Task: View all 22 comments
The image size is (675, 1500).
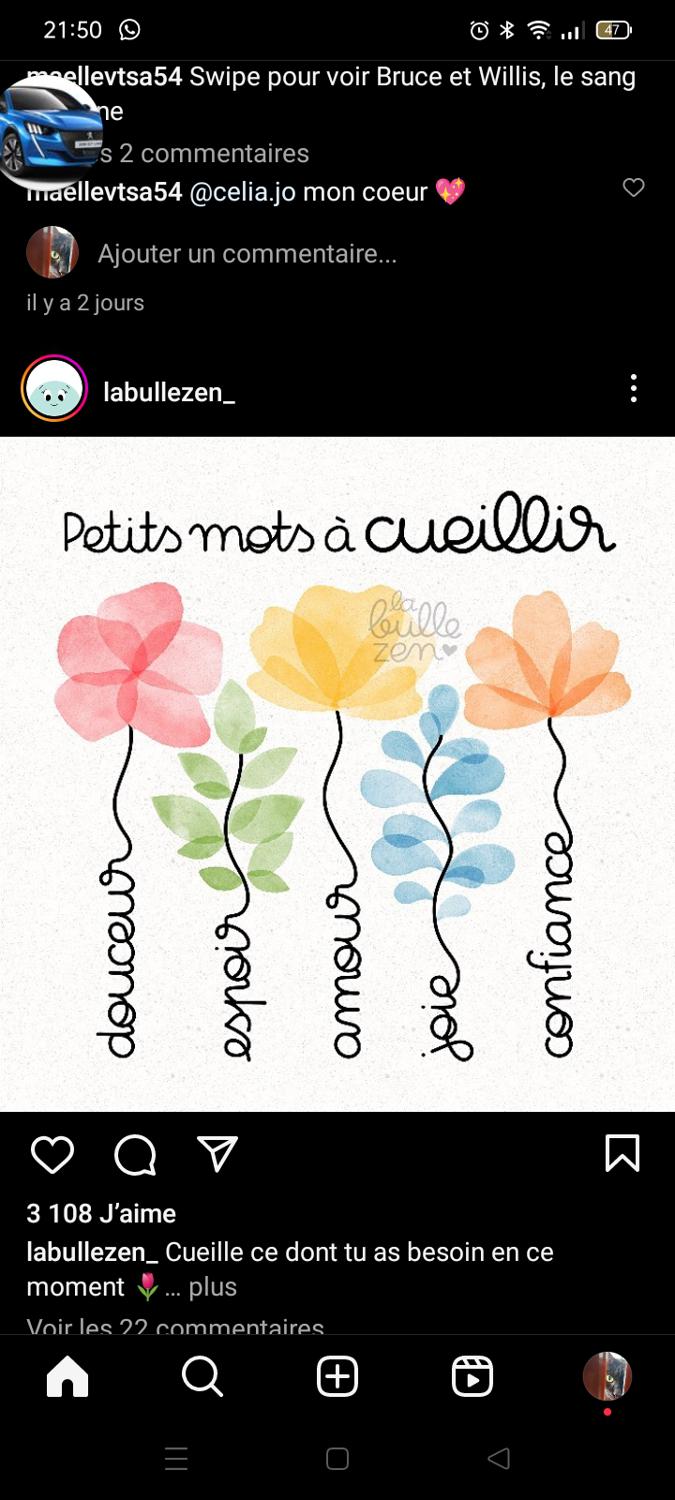Action: coord(175,1326)
